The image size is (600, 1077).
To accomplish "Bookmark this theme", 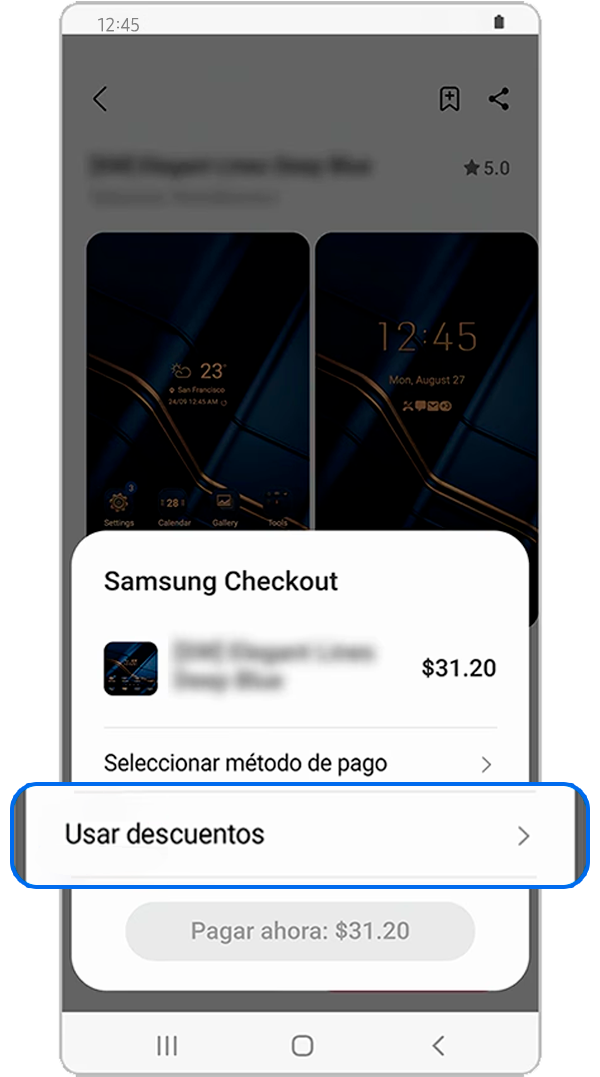I will pos(449,99).
